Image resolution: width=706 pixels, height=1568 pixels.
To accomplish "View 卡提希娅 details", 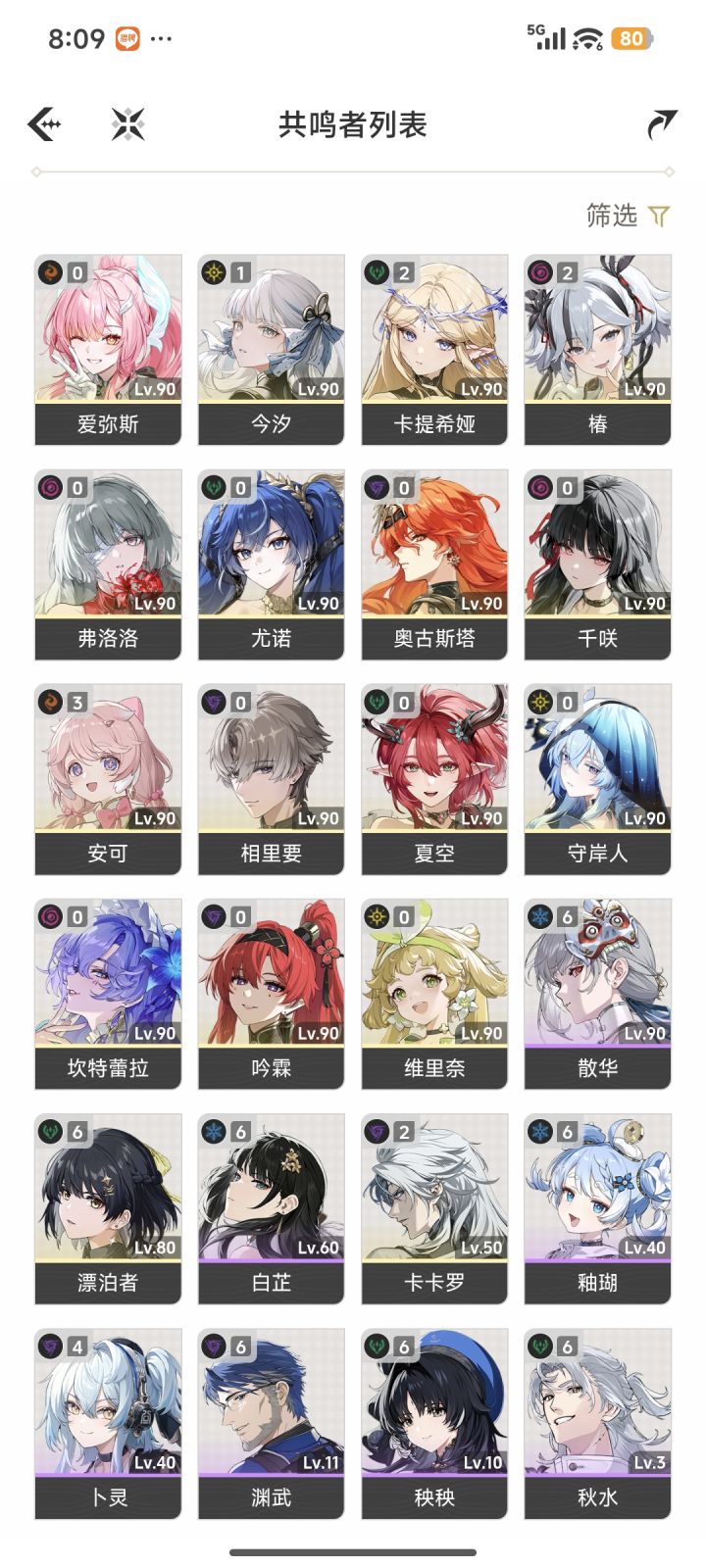I will (434, 350).
